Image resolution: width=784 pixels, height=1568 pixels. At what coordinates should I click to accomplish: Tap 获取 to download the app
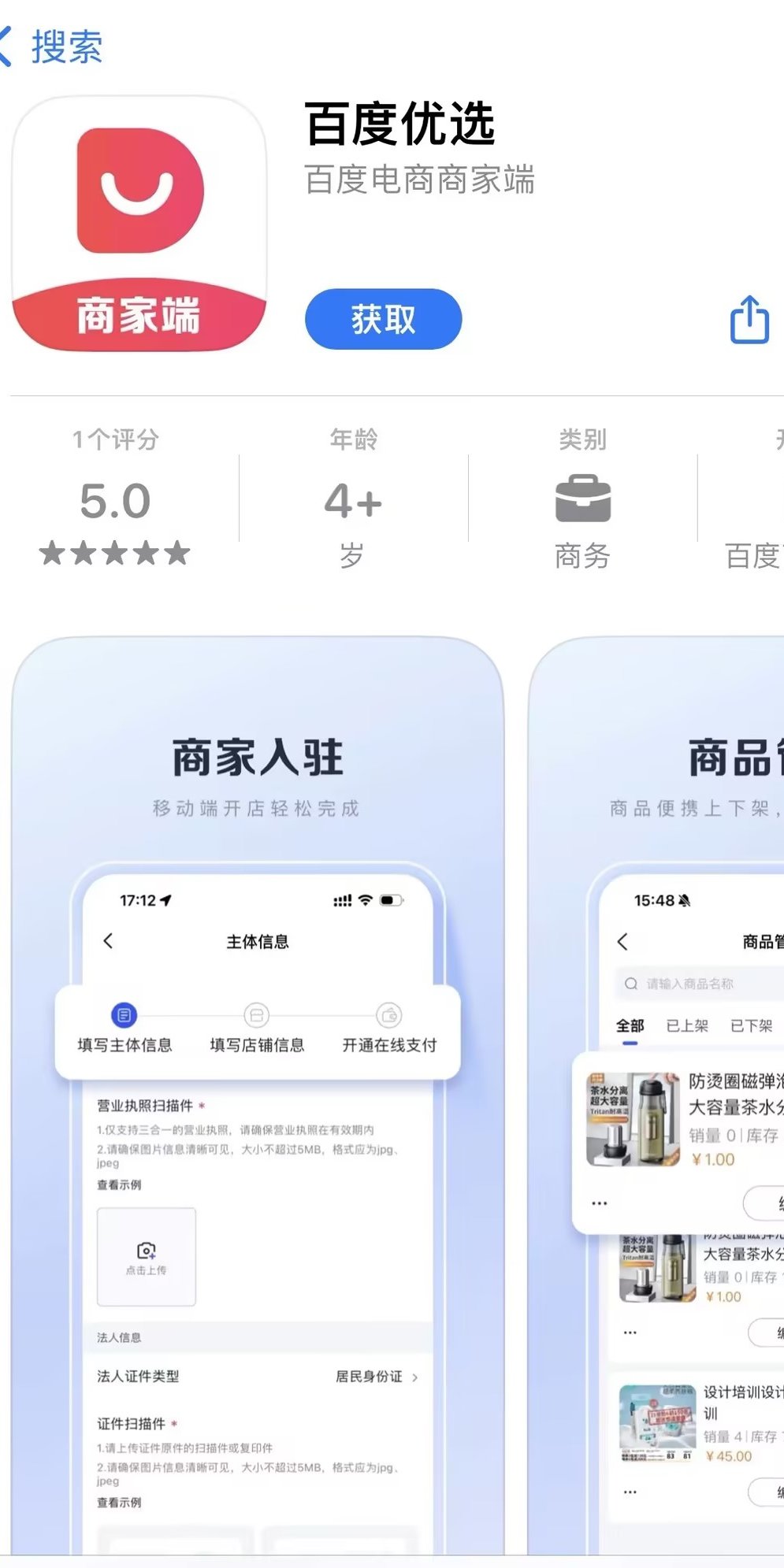tap(383, 319)
